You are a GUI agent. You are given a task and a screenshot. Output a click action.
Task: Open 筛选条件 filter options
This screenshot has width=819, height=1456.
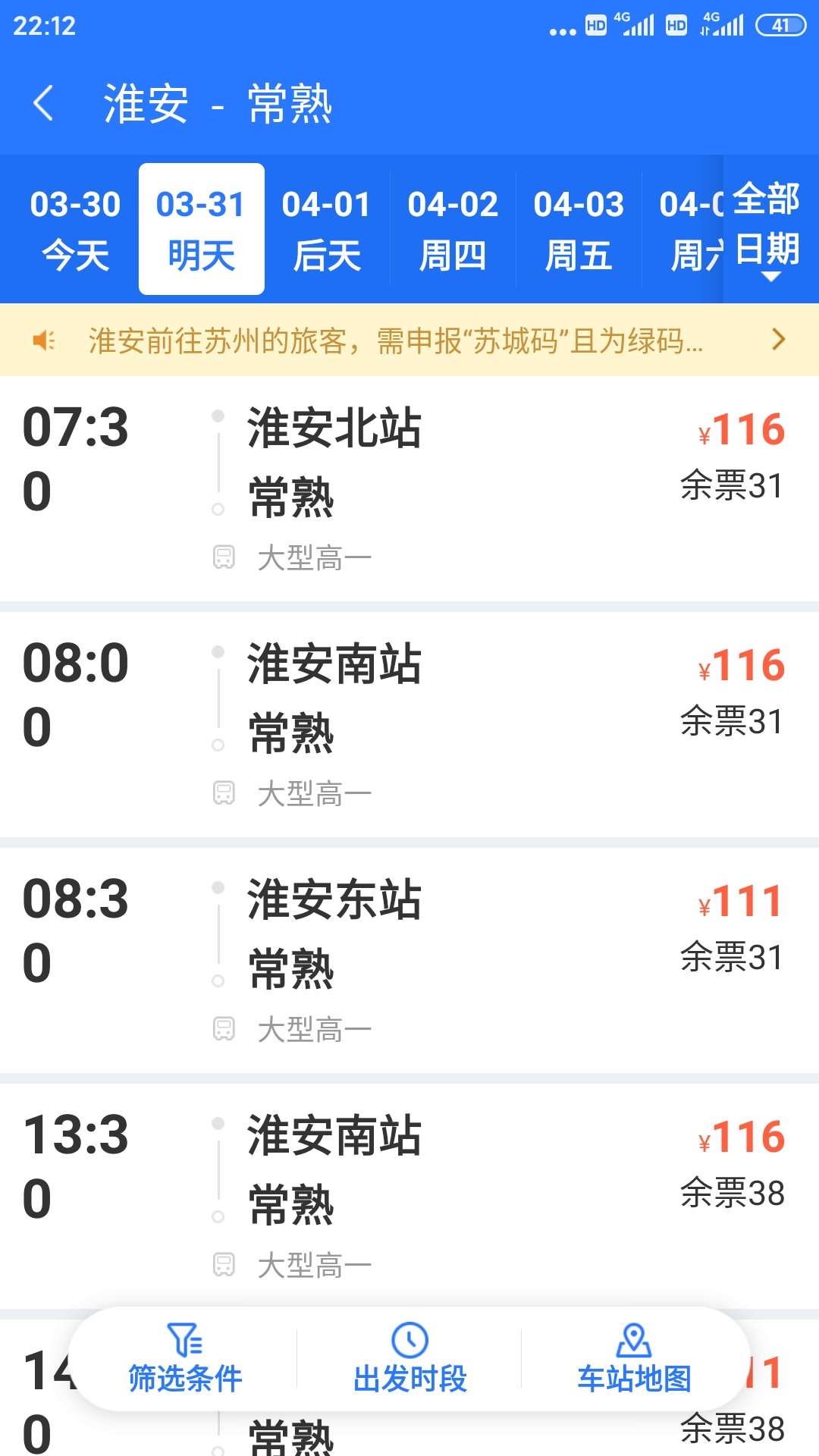click(185, 1359)
